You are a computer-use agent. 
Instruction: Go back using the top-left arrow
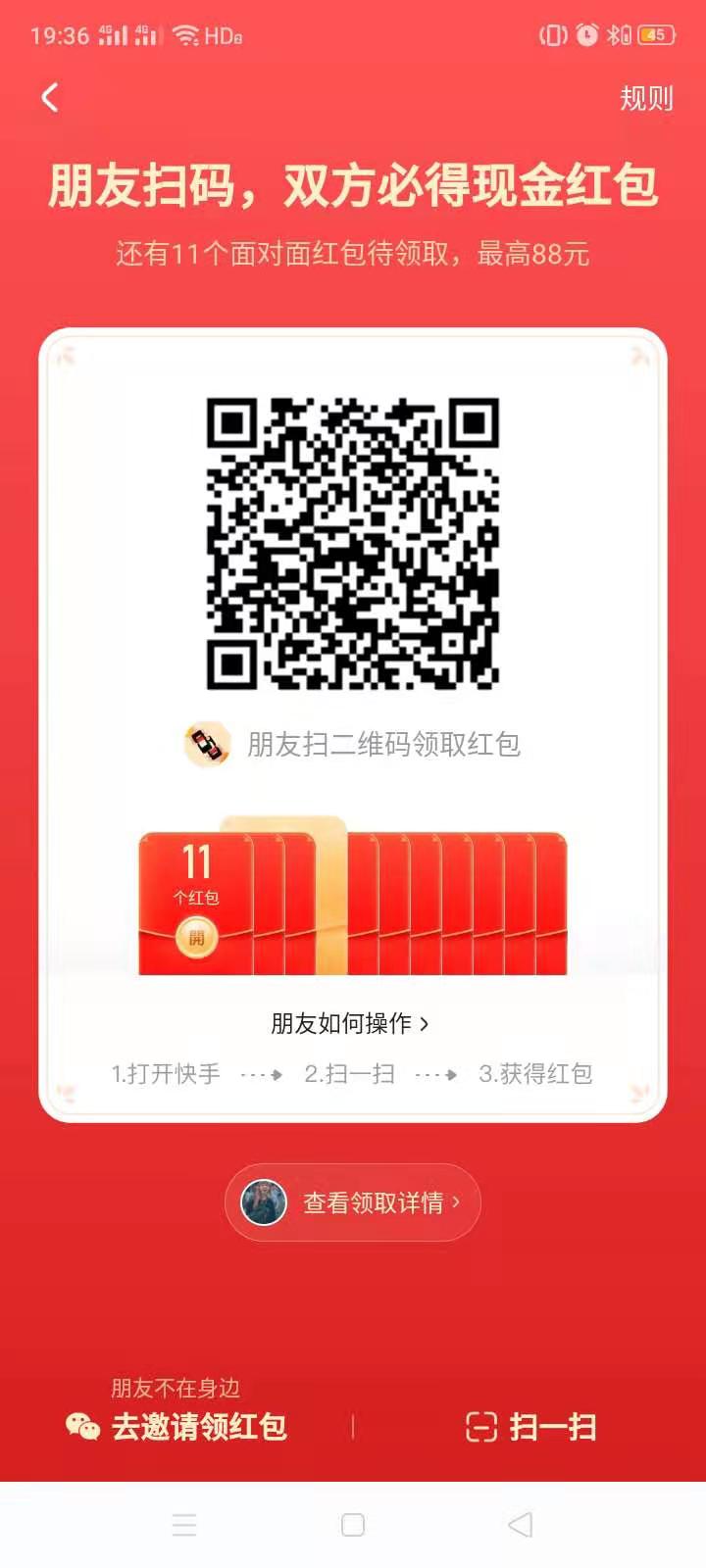(x=50, y=98)
